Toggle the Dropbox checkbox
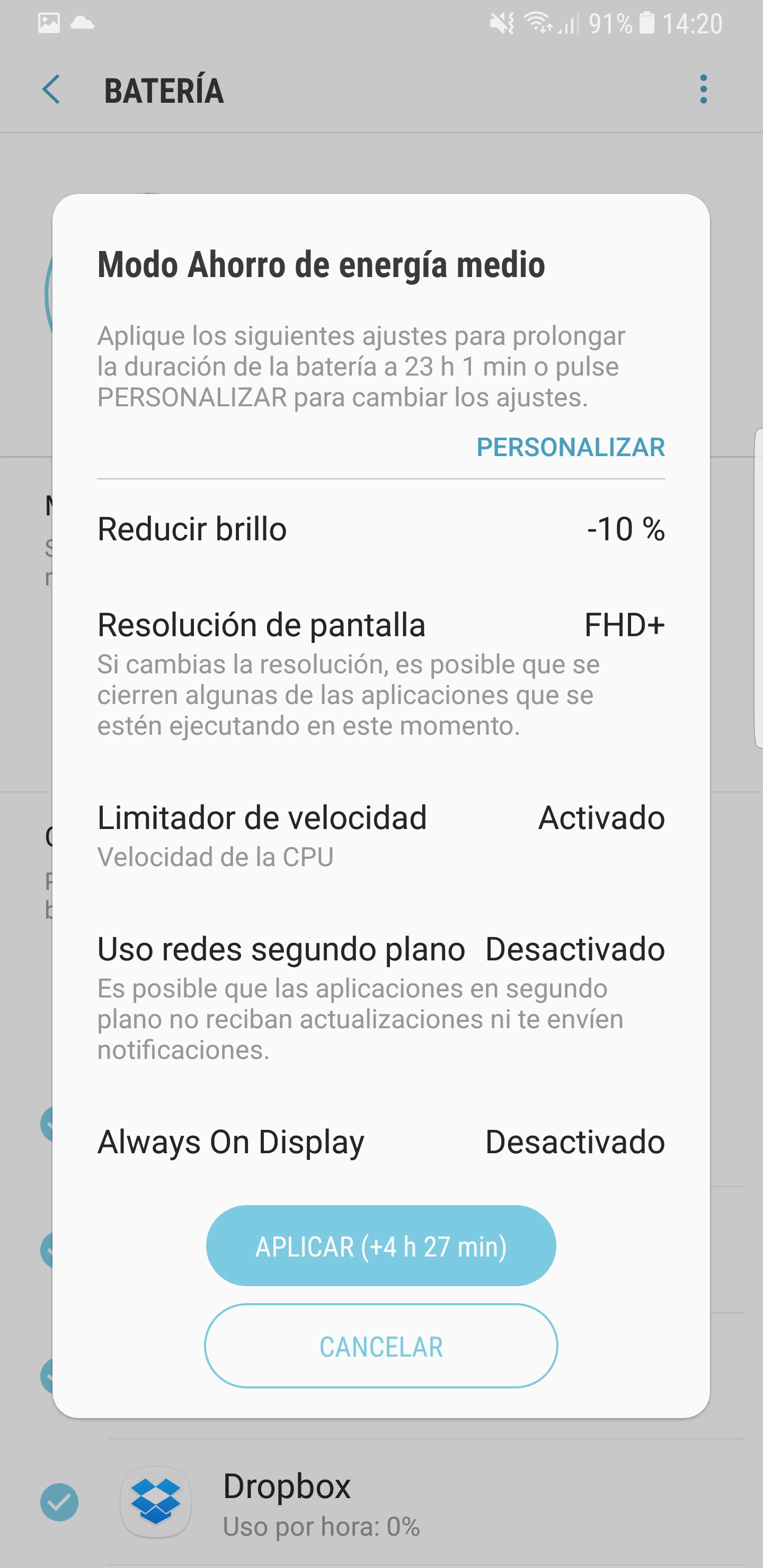 59,1502
